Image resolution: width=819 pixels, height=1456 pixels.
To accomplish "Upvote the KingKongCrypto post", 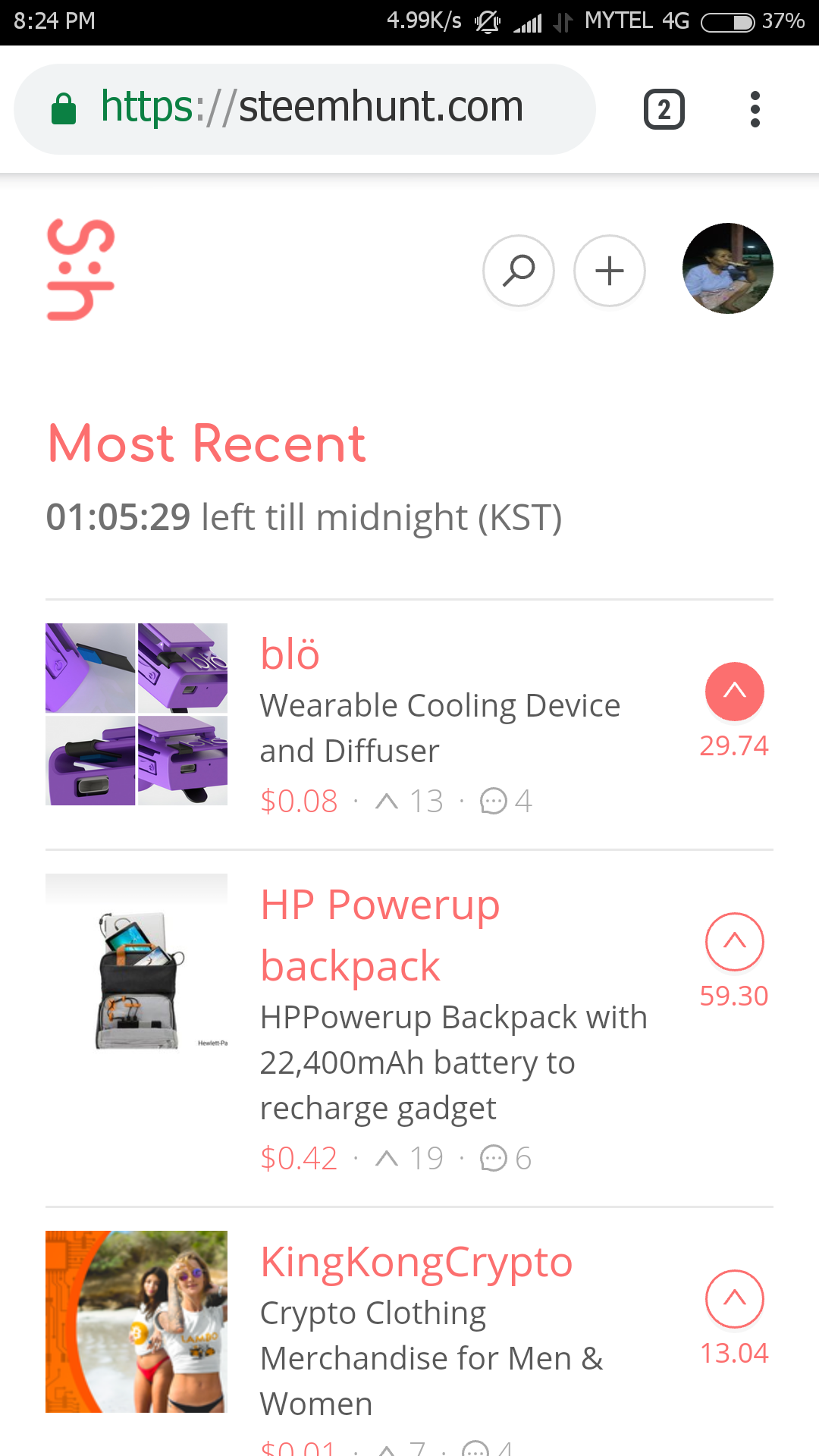I will [x=734, y=1298].
